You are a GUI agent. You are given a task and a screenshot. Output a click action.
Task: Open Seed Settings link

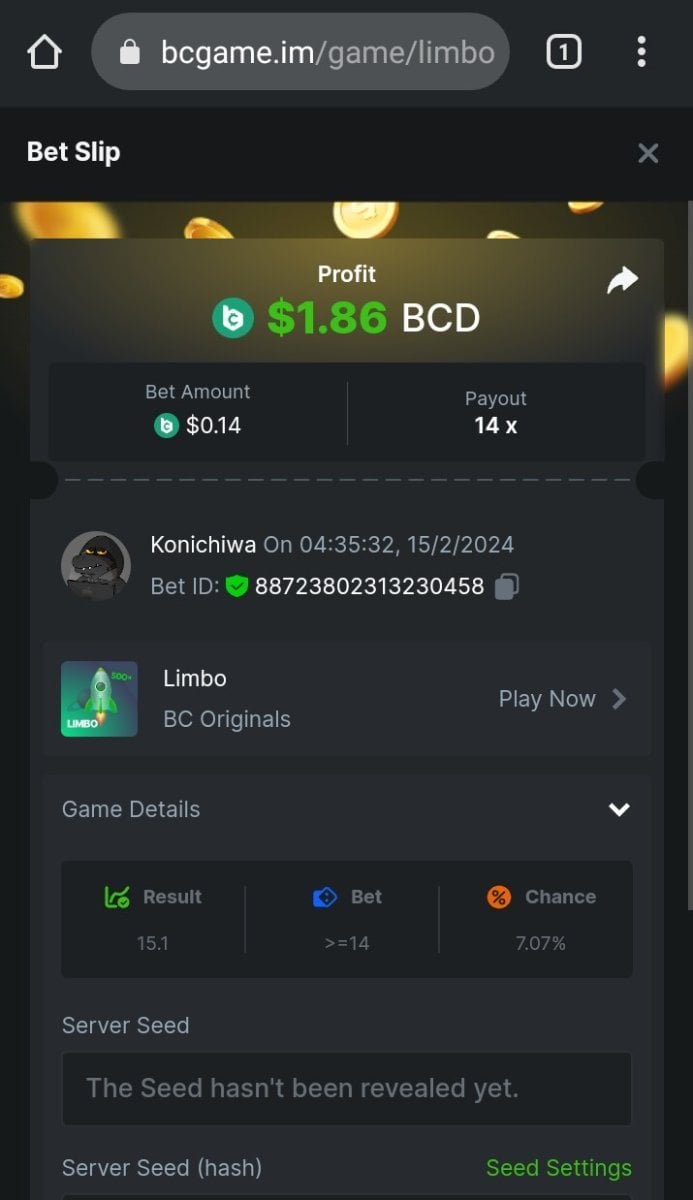click(558, 1167)
